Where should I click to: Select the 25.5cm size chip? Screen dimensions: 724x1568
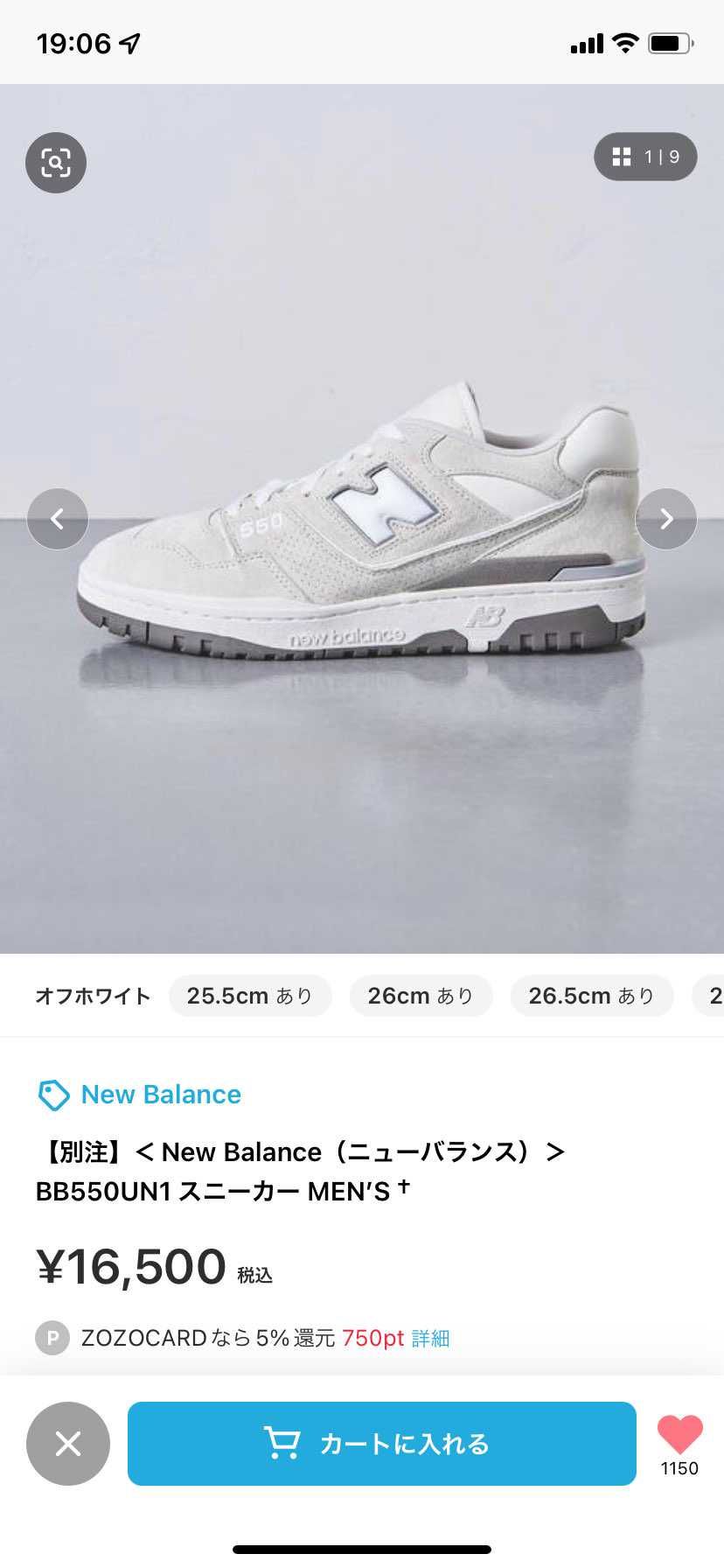point(250,996)
